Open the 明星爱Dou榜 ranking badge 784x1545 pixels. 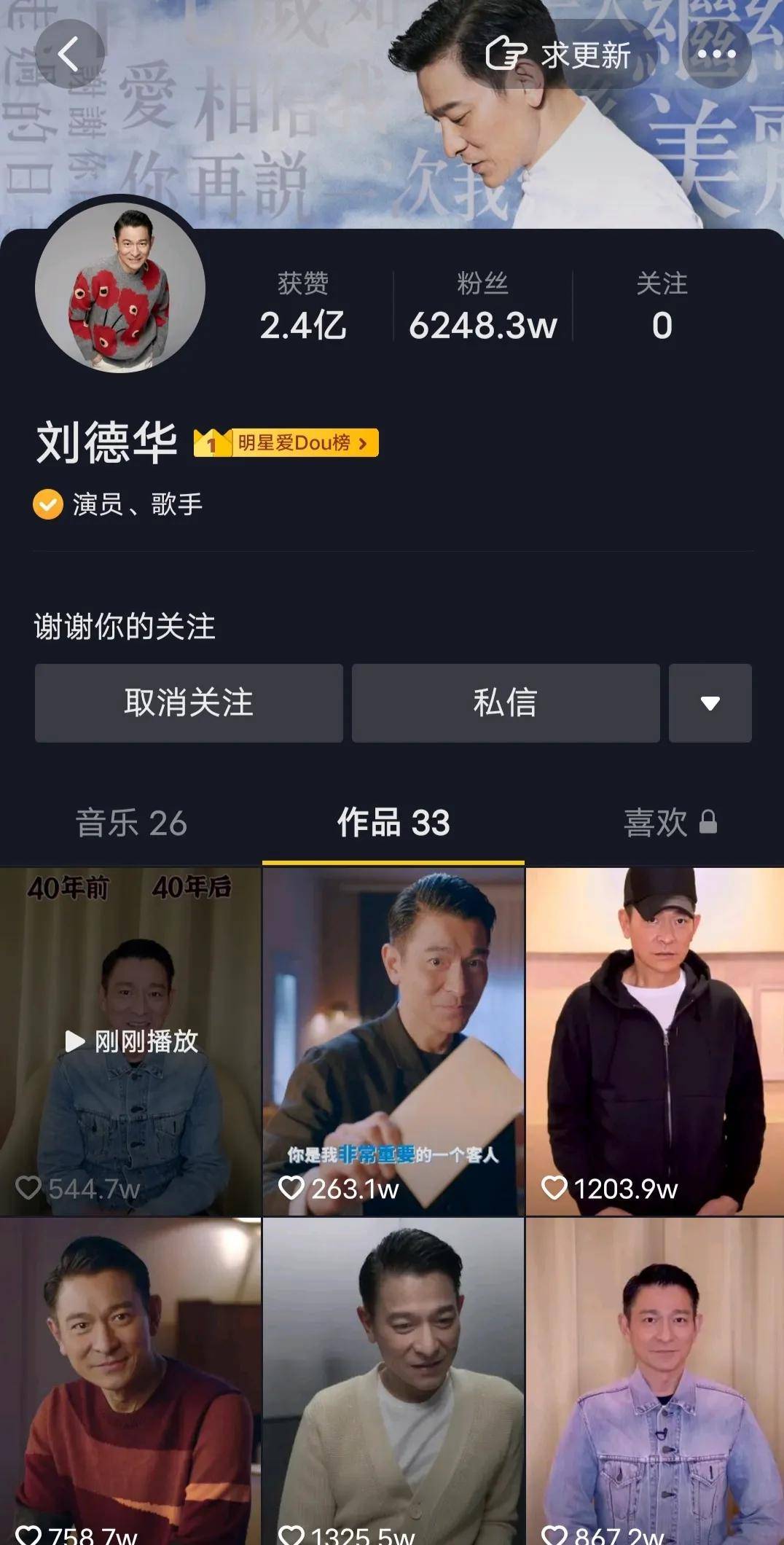tap(286, 442)
